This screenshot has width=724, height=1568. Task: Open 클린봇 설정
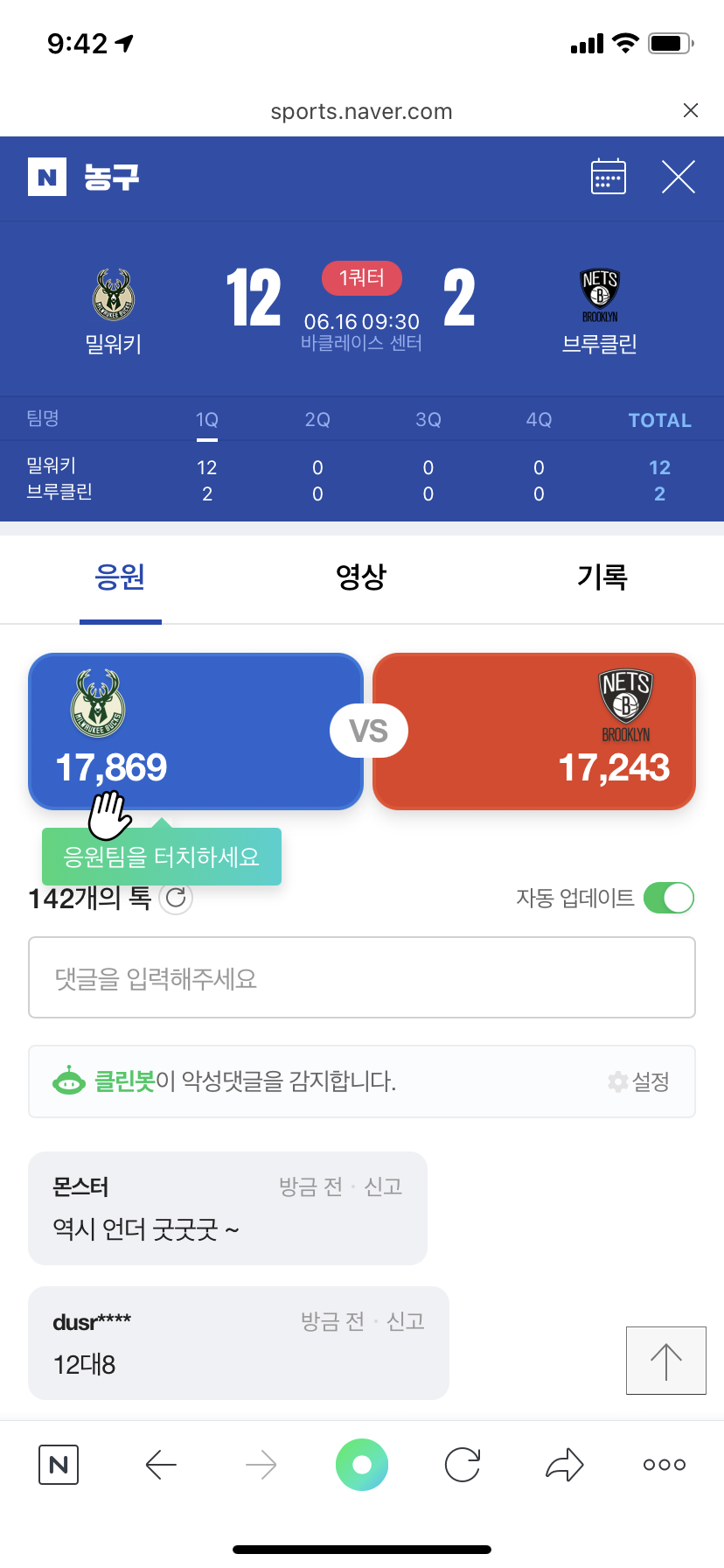pos(639,1081)
